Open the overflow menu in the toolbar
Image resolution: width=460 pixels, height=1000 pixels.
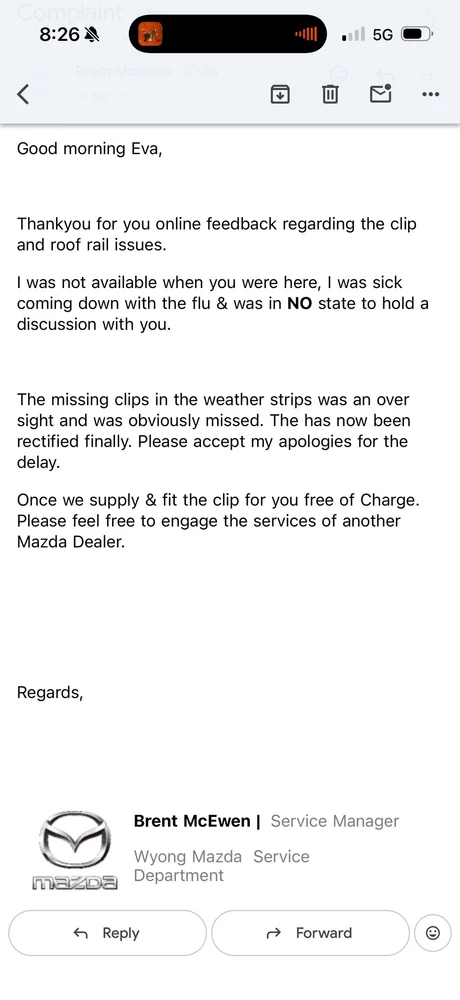pyautogui.click(x=431, y=94)
